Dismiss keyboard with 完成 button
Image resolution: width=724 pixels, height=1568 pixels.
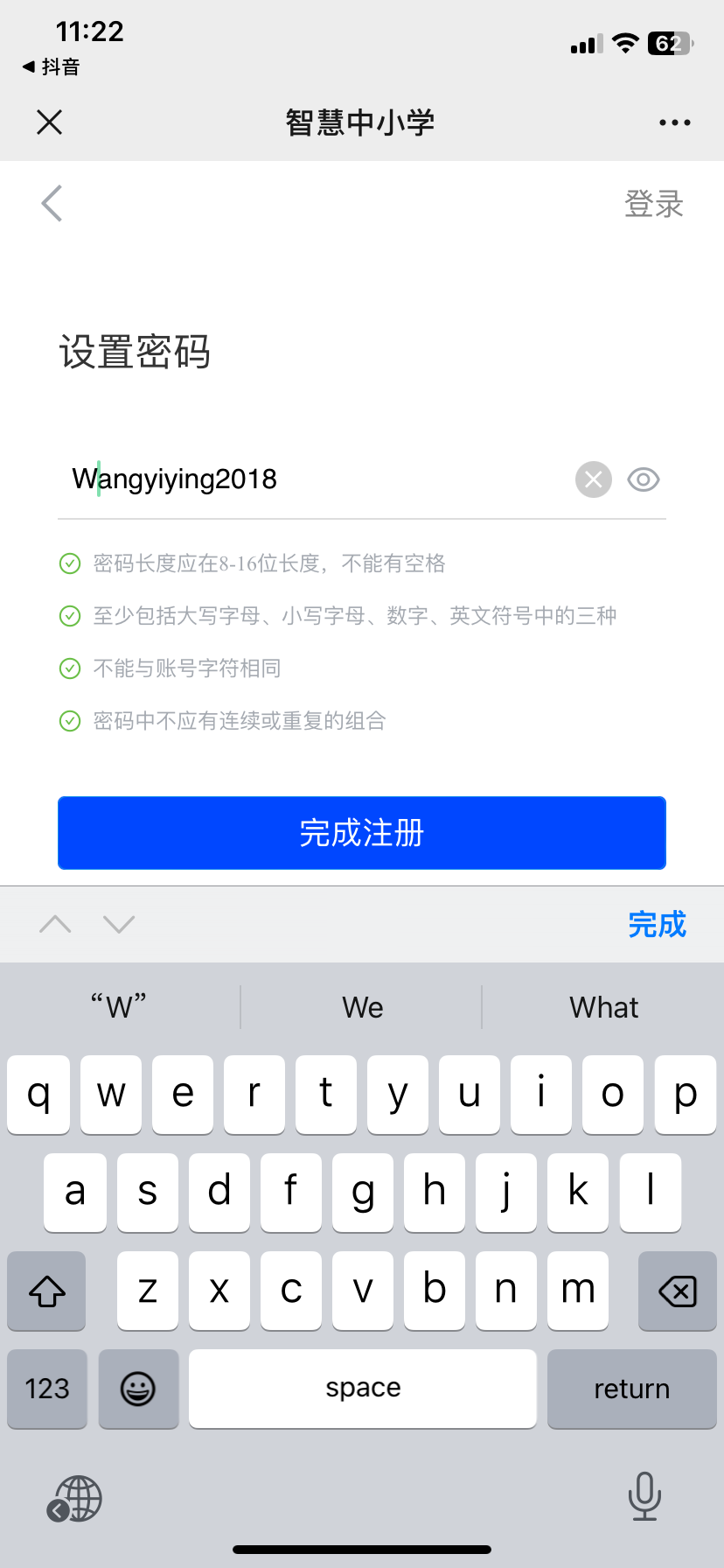tap(657, 925)
